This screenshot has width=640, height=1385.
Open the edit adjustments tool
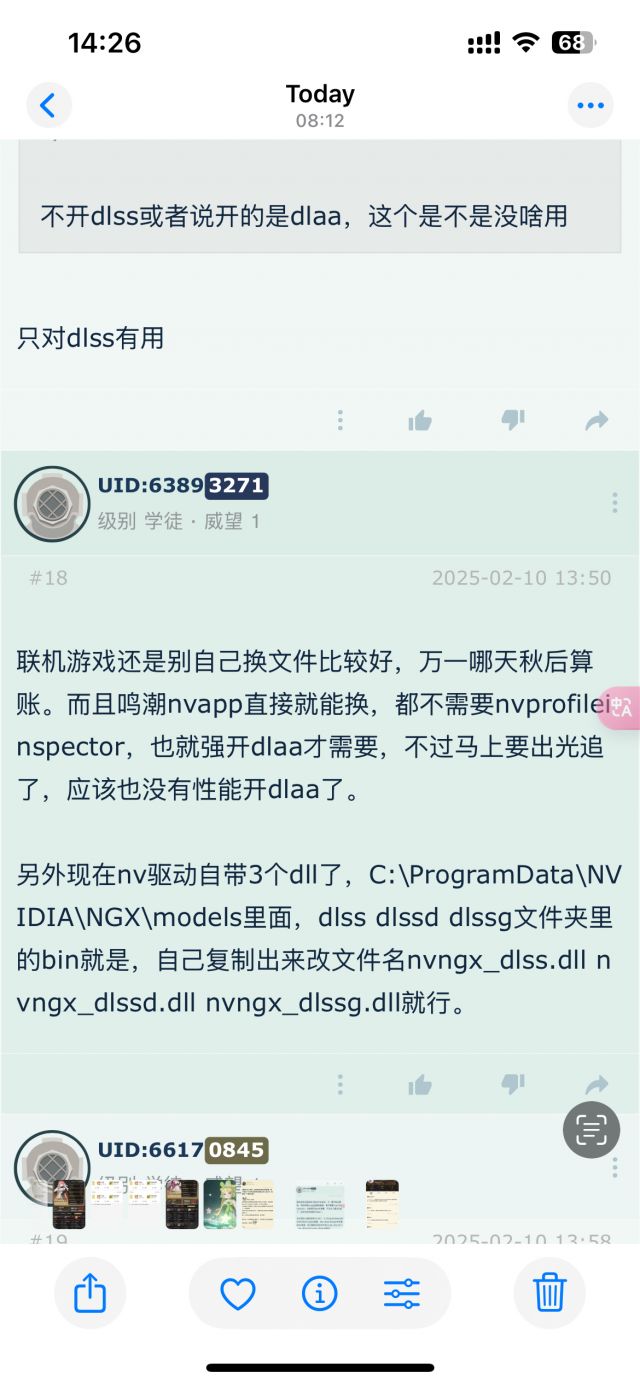tap(402, 1294)
